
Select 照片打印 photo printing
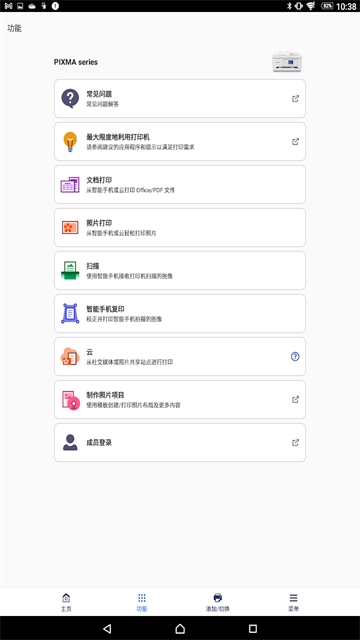pos(180,227)
